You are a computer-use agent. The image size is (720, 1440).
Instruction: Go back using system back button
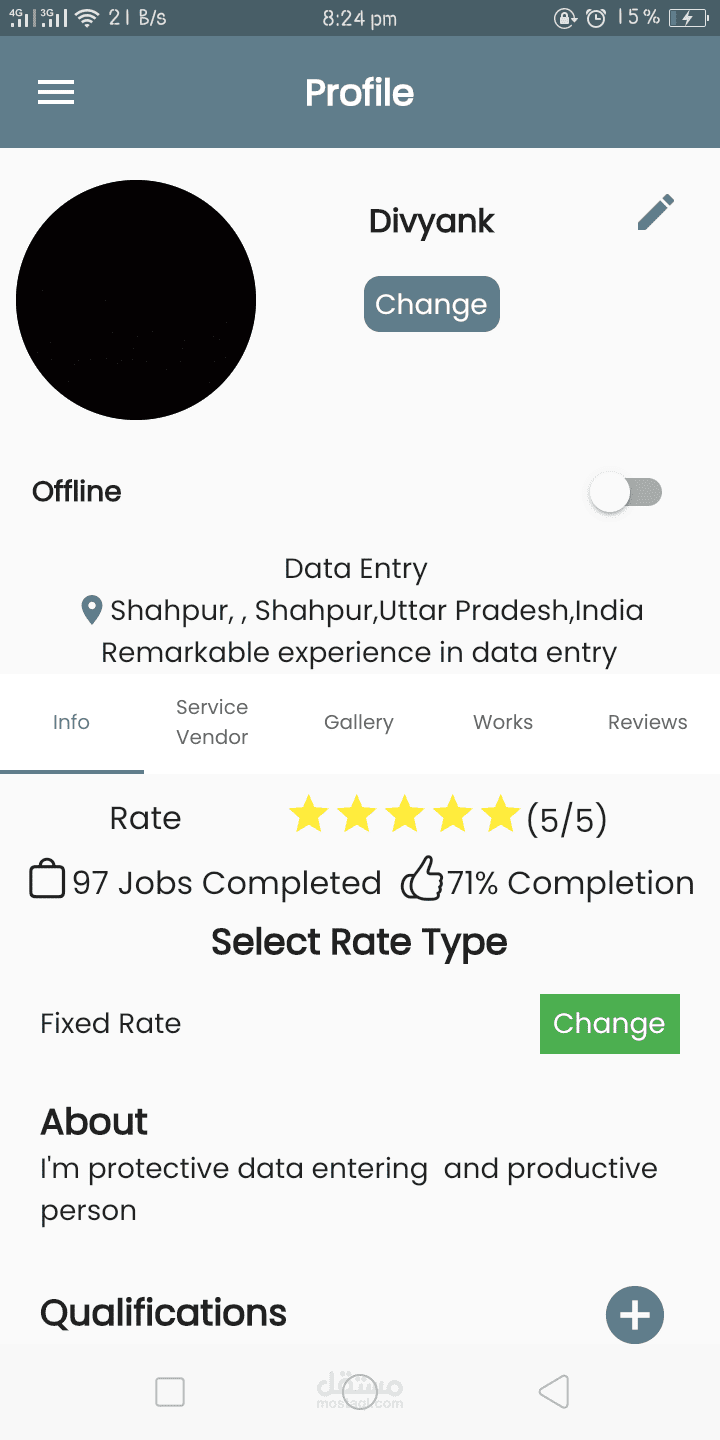553,1391
